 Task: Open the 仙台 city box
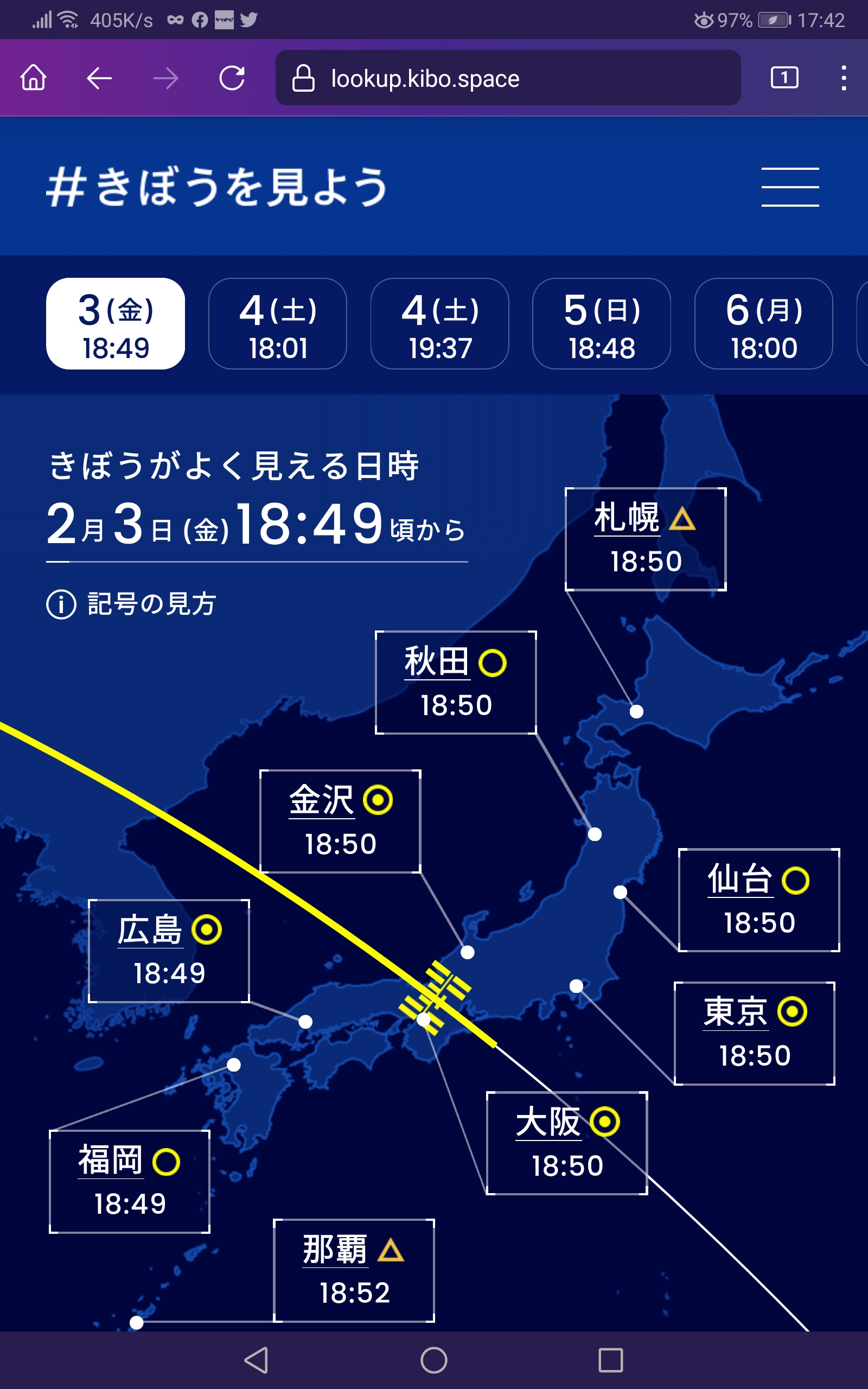click(759, 900)
